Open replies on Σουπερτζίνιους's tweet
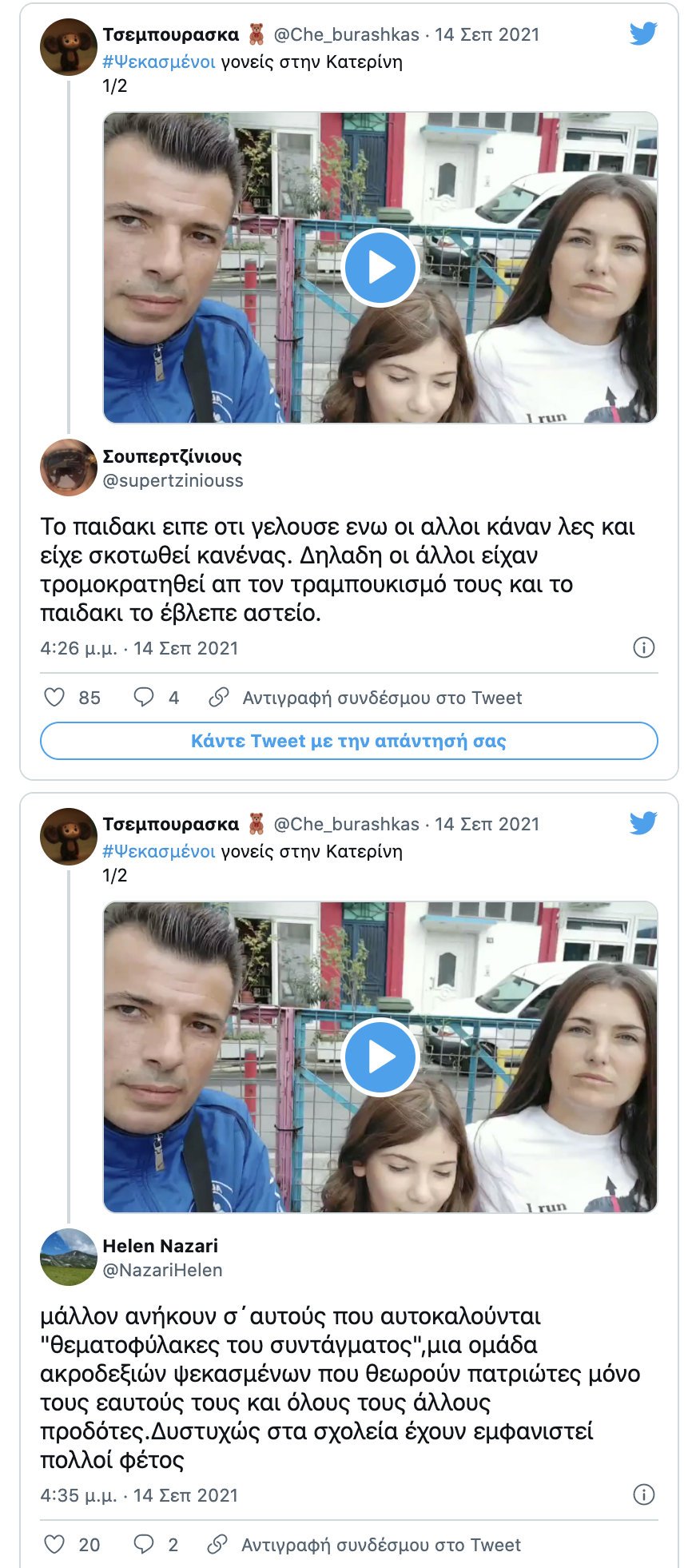 click(x=144, y=697)
